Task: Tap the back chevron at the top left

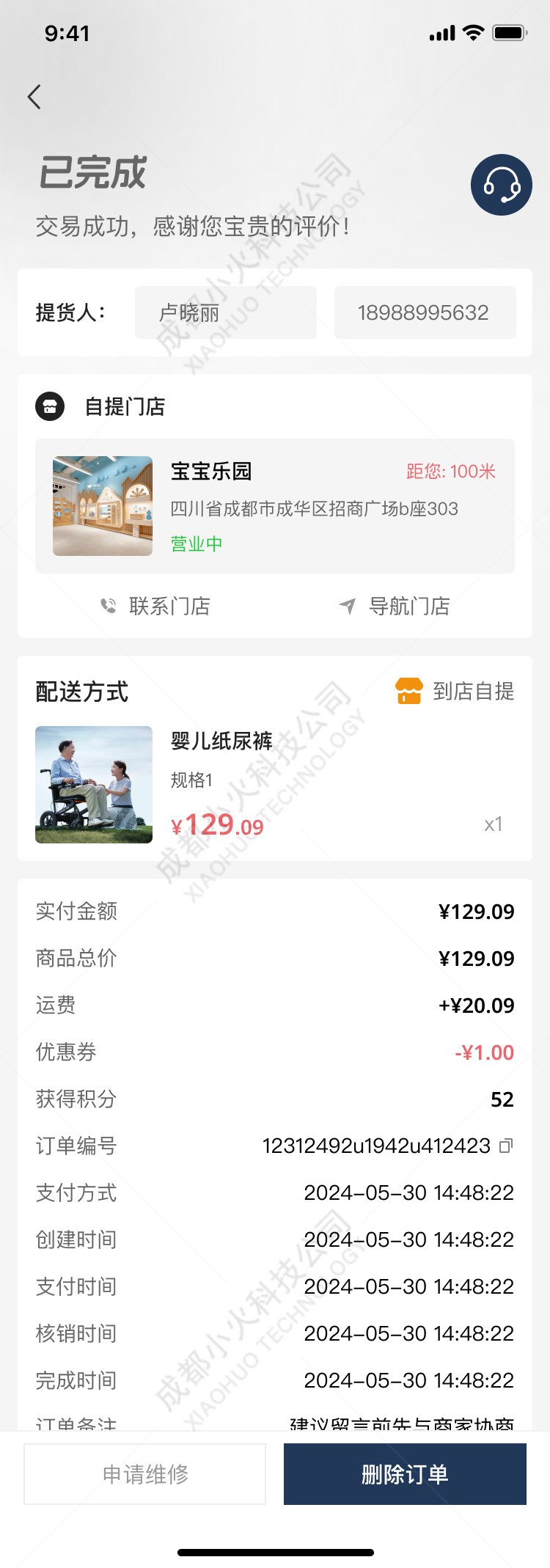Action: pos(34,96)
